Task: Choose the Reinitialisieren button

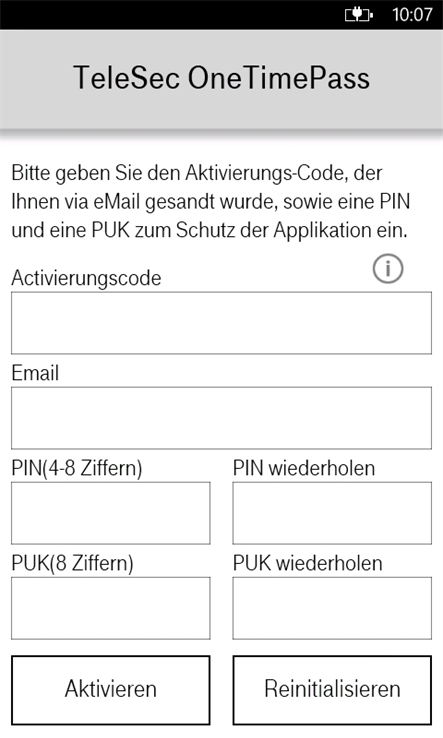Action: [x=332, y=690]
